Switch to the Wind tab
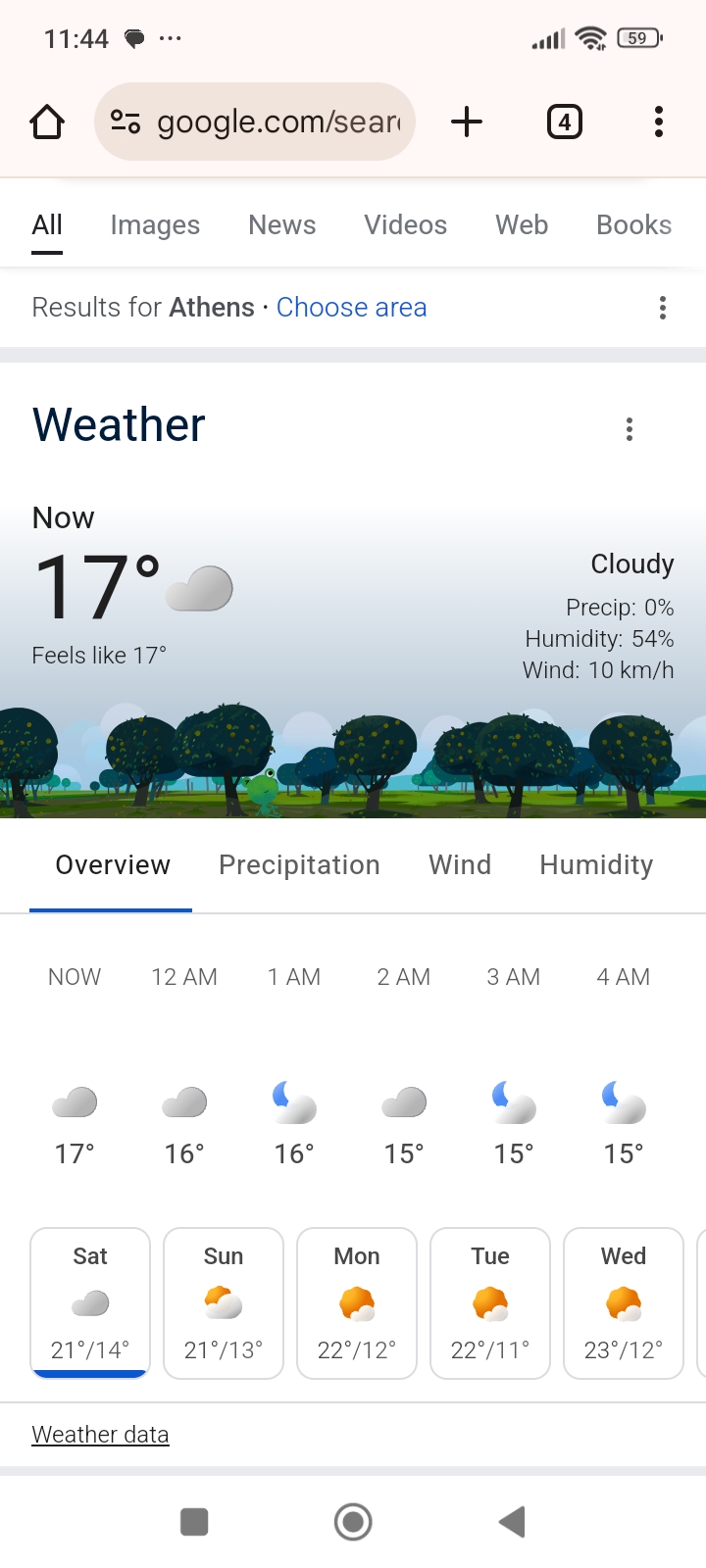The height and width of the screenshot is (1568, 706). tap(460, 865)
